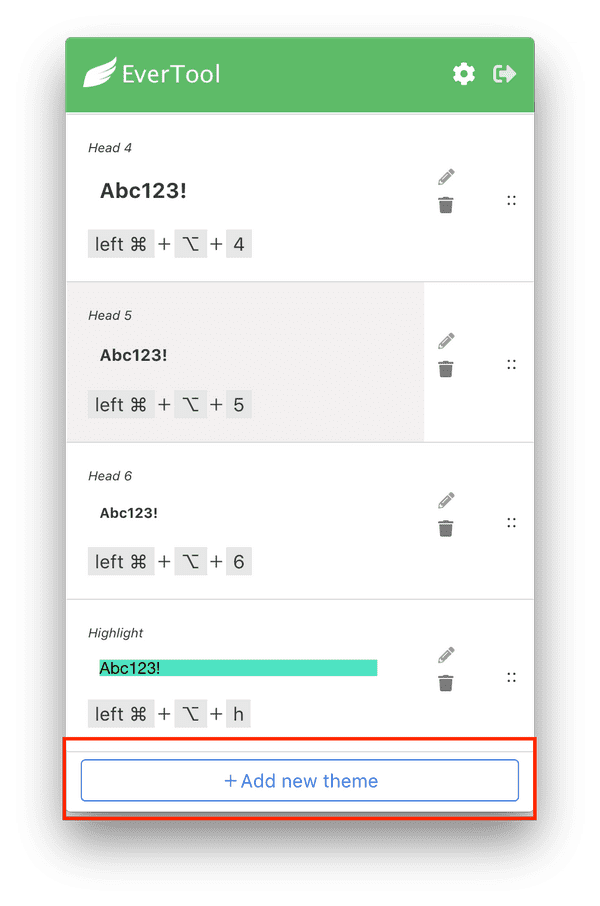The height and width of the screenshot is (906, 600).
Task: Tap the log out icon
Action: pyautogui.click(x=505, y=74)
